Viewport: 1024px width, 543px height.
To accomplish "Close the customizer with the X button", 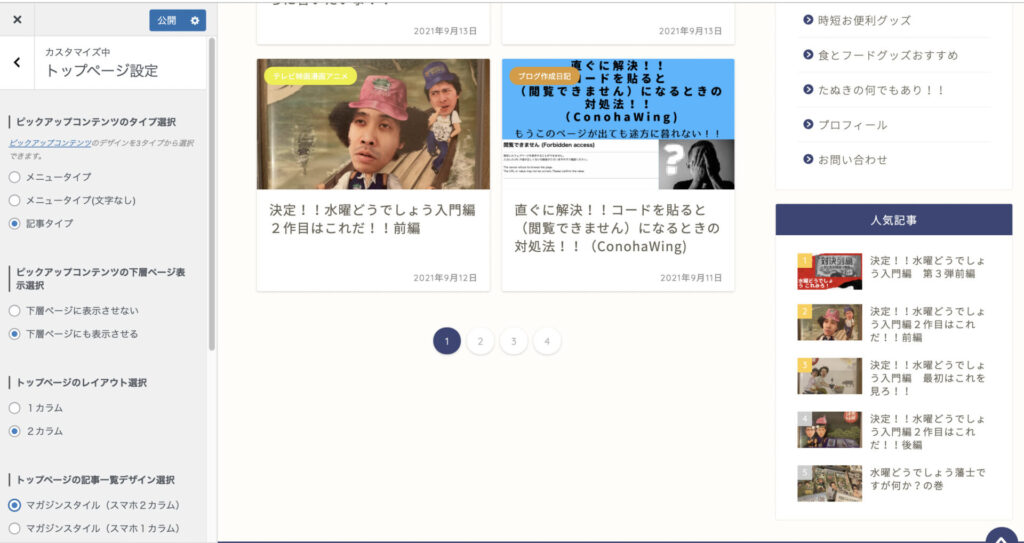I will coord(17,20).
